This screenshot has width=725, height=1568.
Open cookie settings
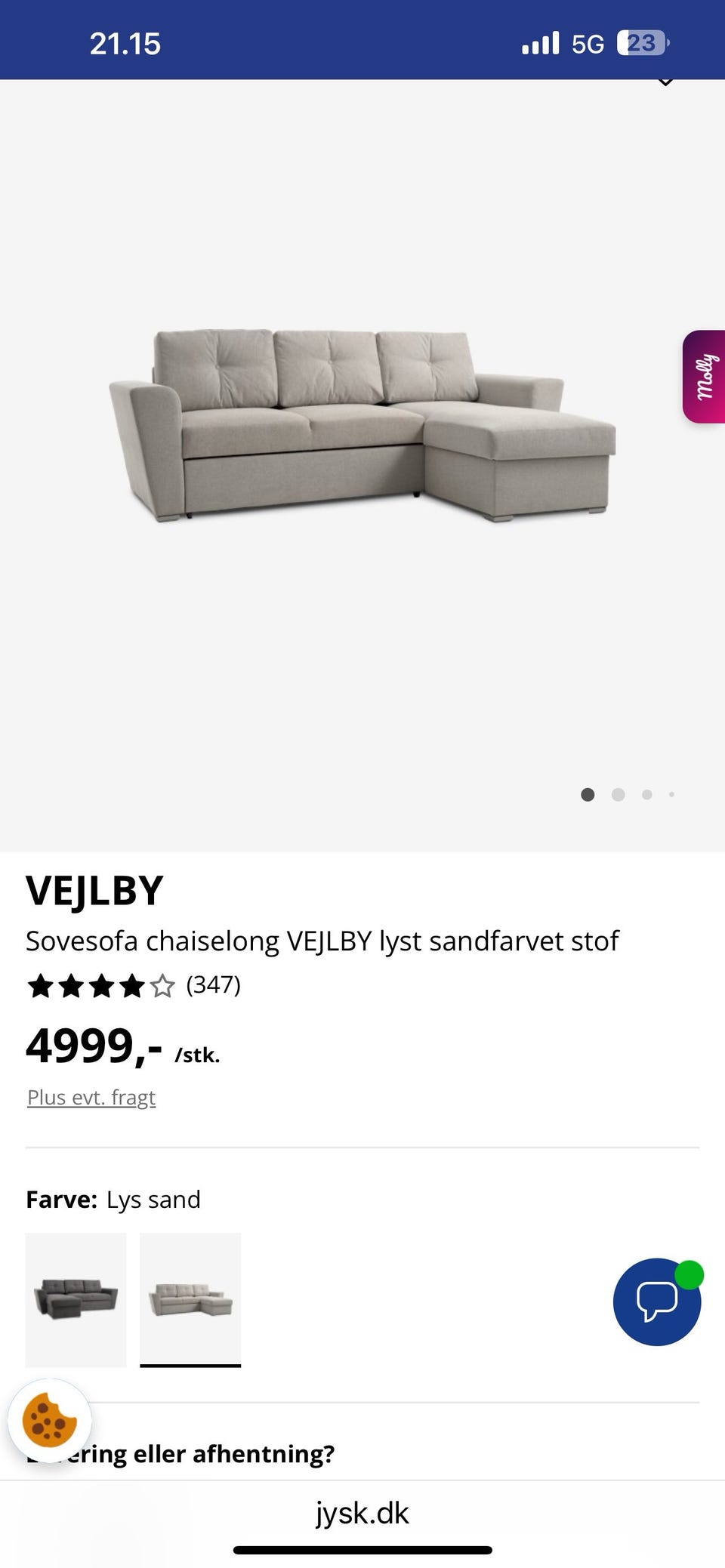[x=50, y=1420]
